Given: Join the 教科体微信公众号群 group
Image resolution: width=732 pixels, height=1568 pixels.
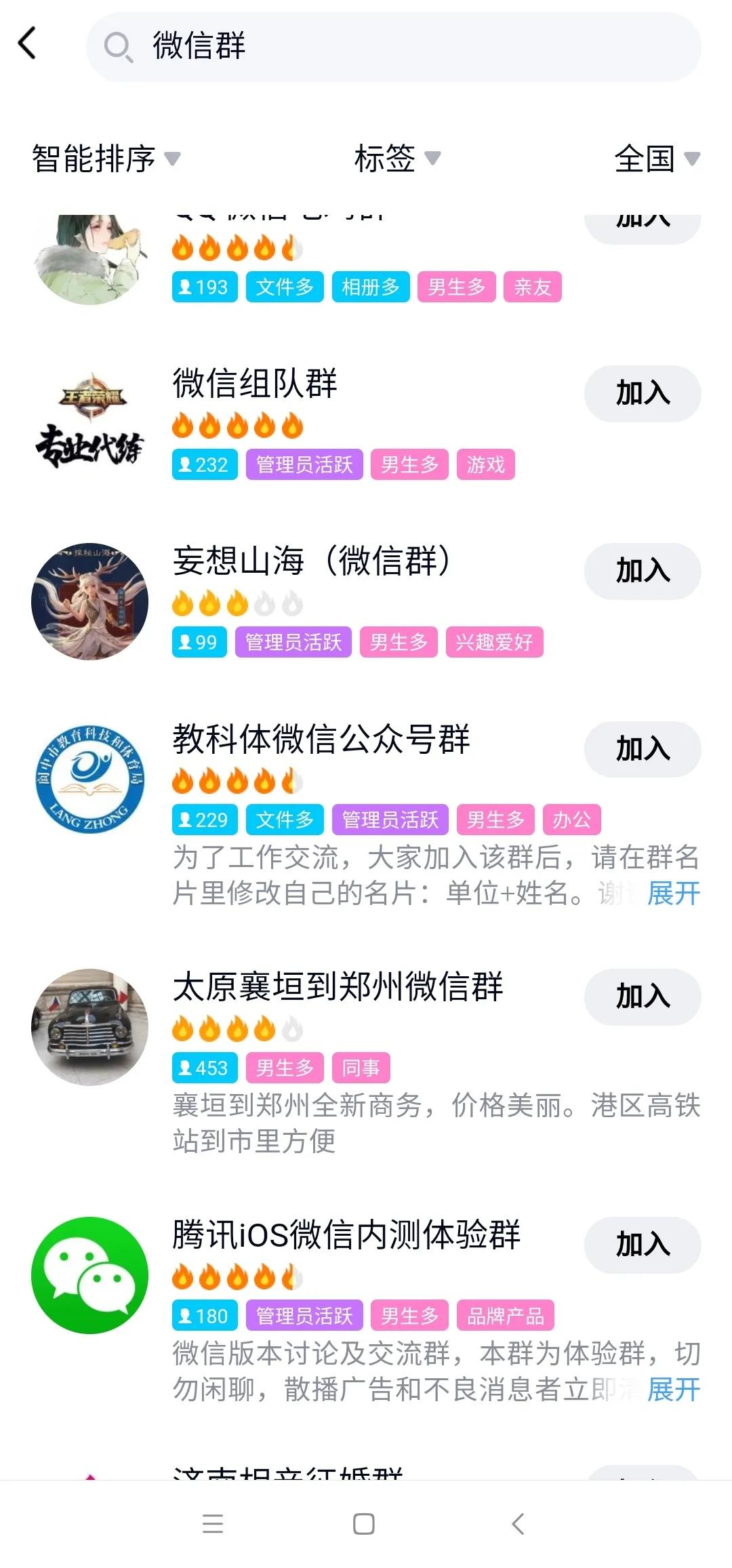Looking at the screenshot, I should pyautogui.click(x=642, y=749).
